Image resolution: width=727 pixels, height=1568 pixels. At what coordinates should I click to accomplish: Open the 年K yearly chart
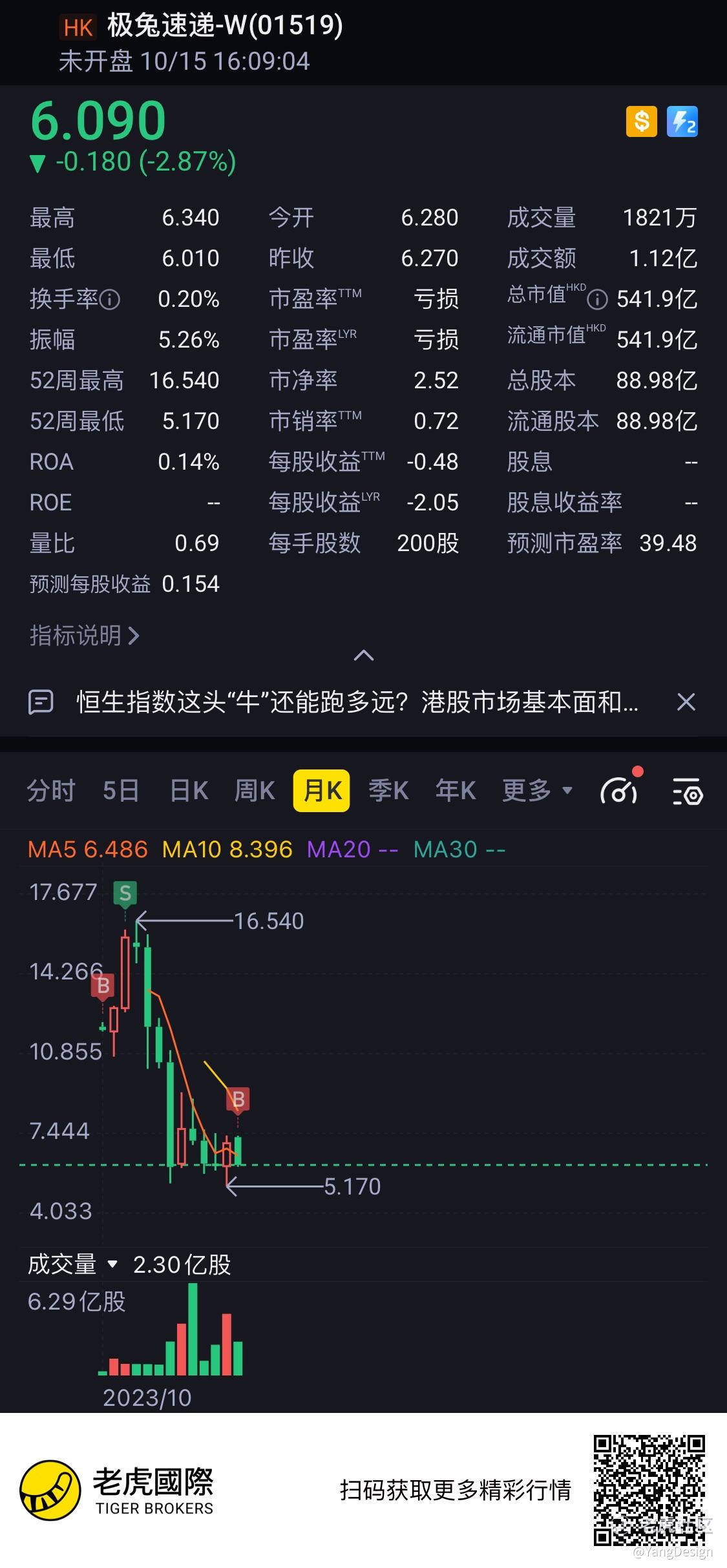[456, 790]
